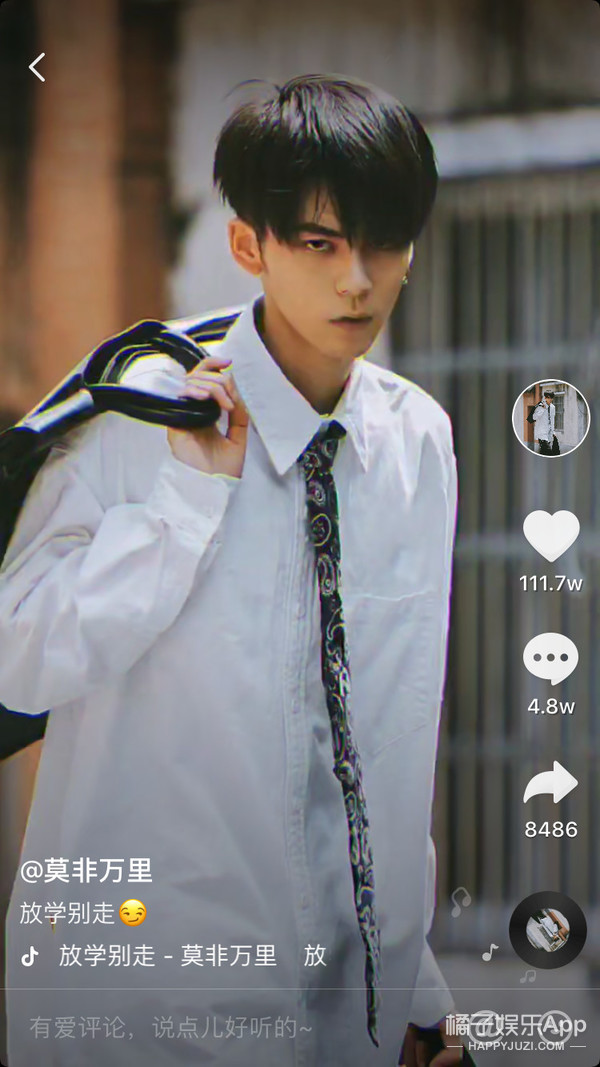
Task: Open the profile of @莫非万里
Action: pyautogui.click(x=87, y=870)
